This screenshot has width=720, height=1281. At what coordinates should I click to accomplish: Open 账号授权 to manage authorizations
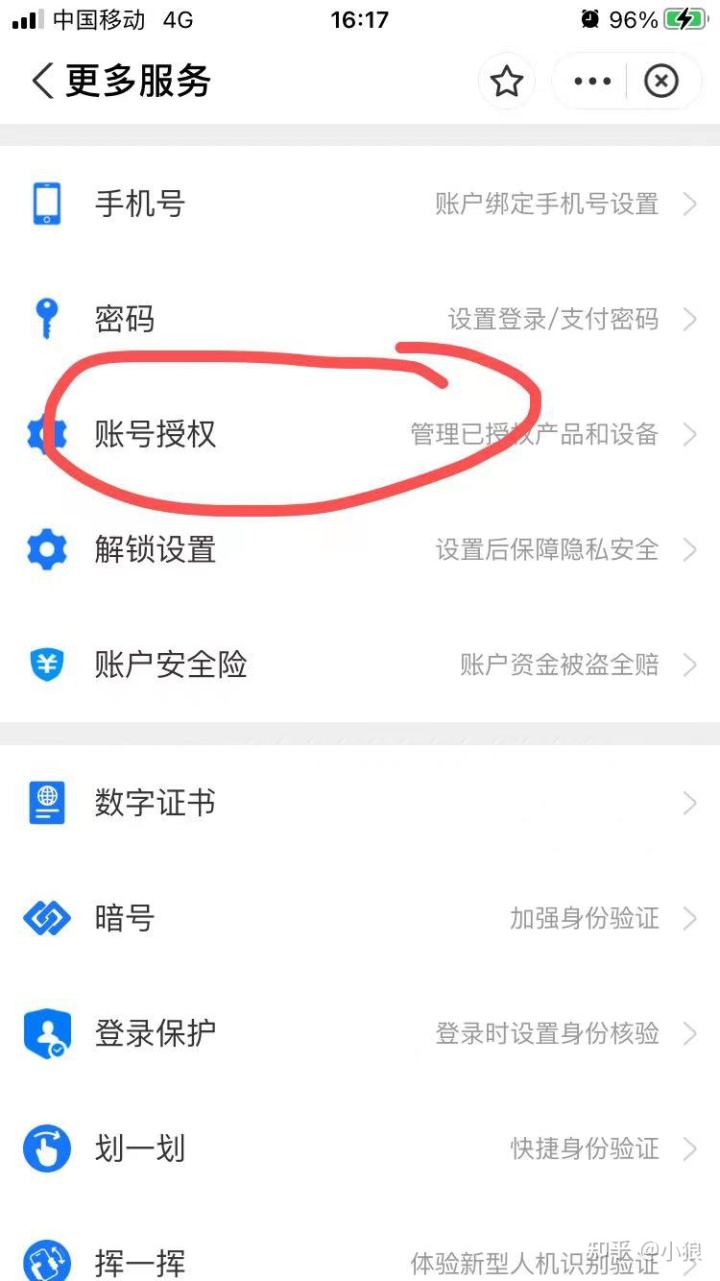pyautogui.click(x=360, y=434)
